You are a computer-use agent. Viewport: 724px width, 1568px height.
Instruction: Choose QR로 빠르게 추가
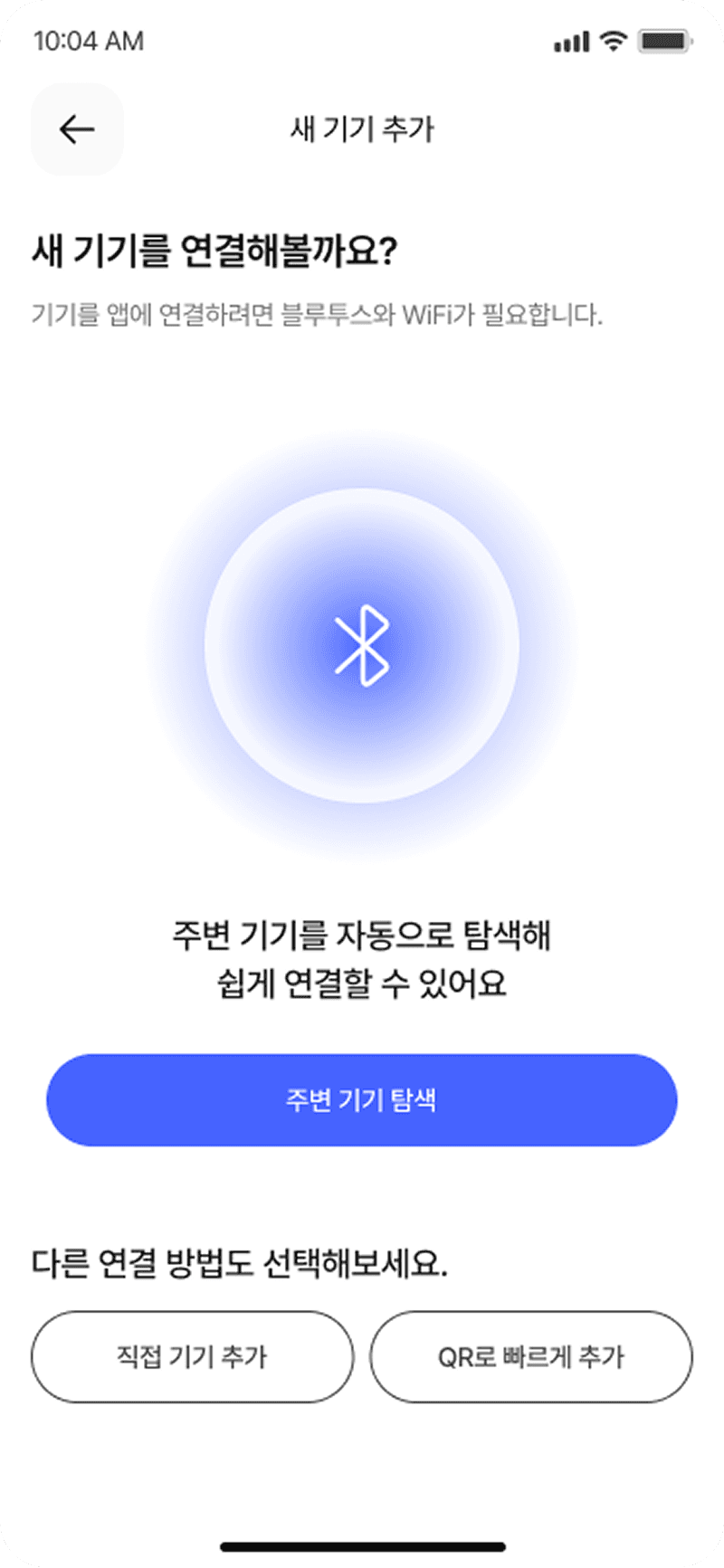click(x=531, y=1356)
